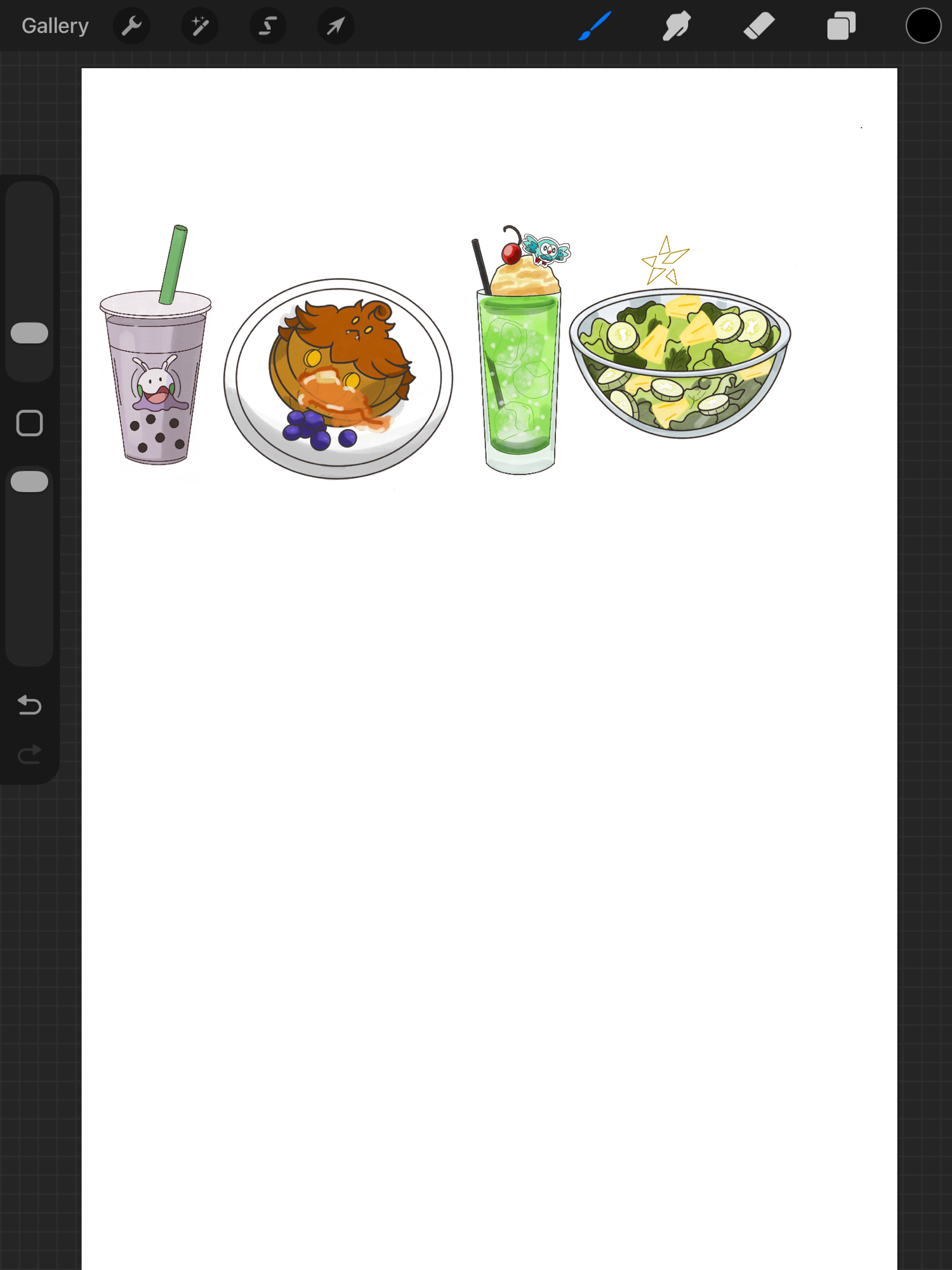Redo the undone action
952x1270 pixels.
(29, 754)
